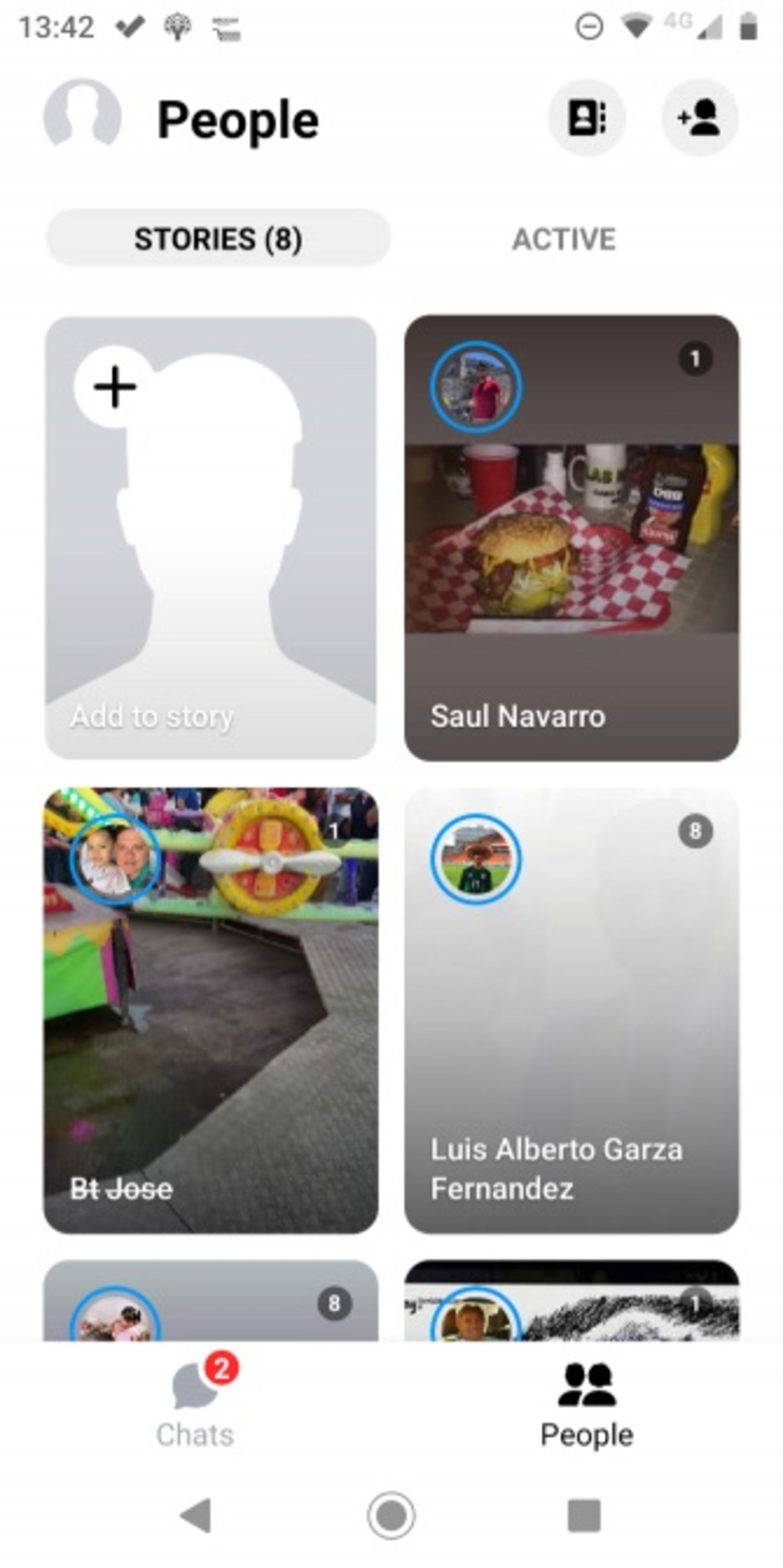Switch to the Active tab

coord(564,238)
